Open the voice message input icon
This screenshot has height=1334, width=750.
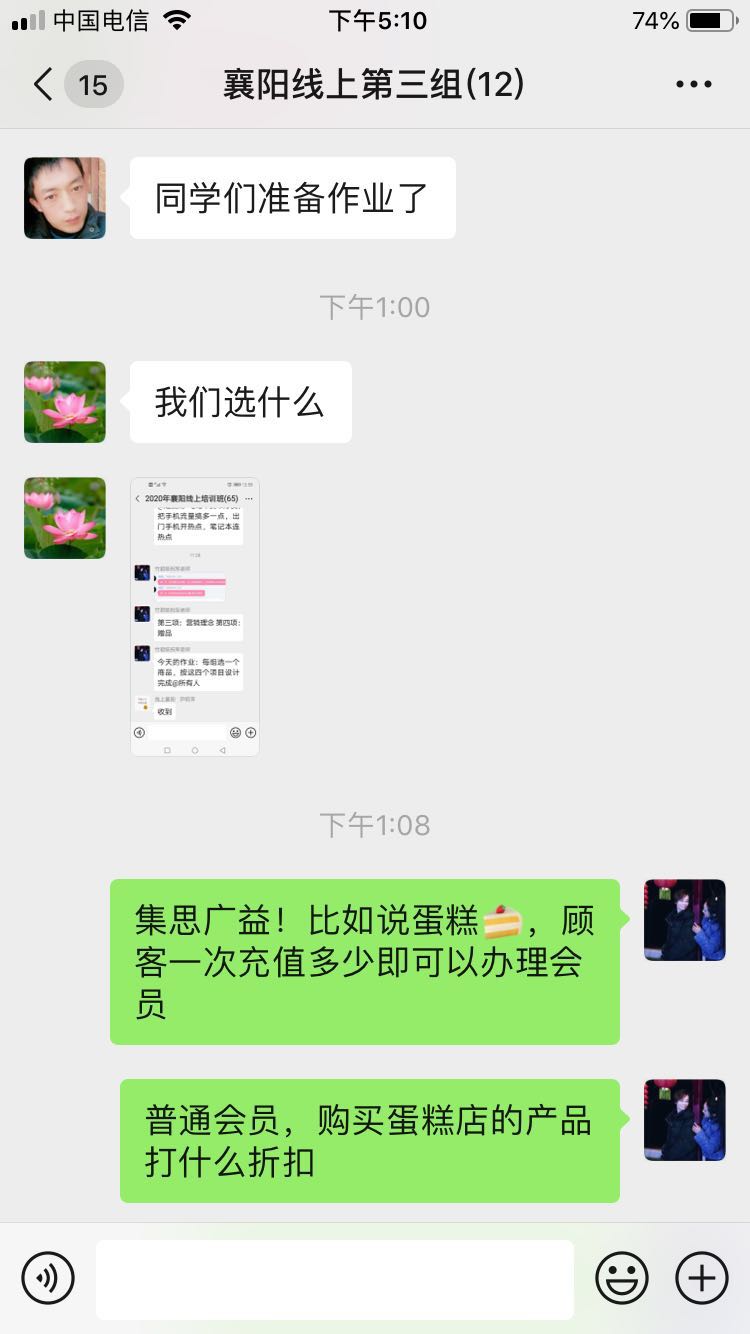pyautogui.click(x=47, y=1277)
